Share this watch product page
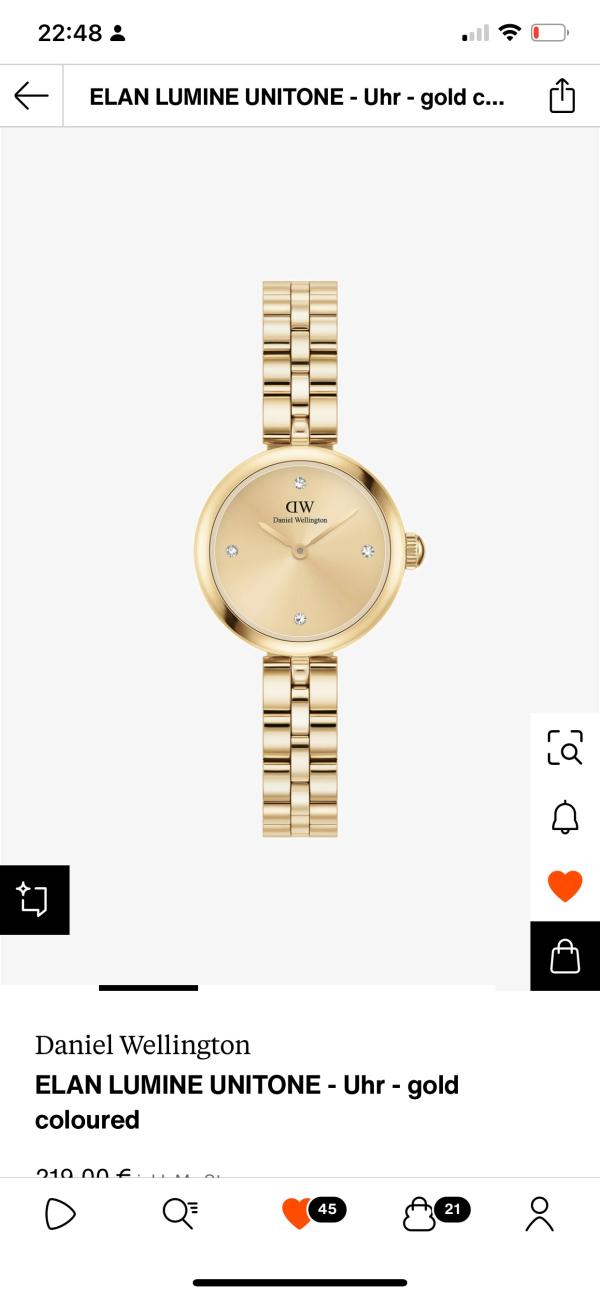600x1298 pixels. coord(563,96)
